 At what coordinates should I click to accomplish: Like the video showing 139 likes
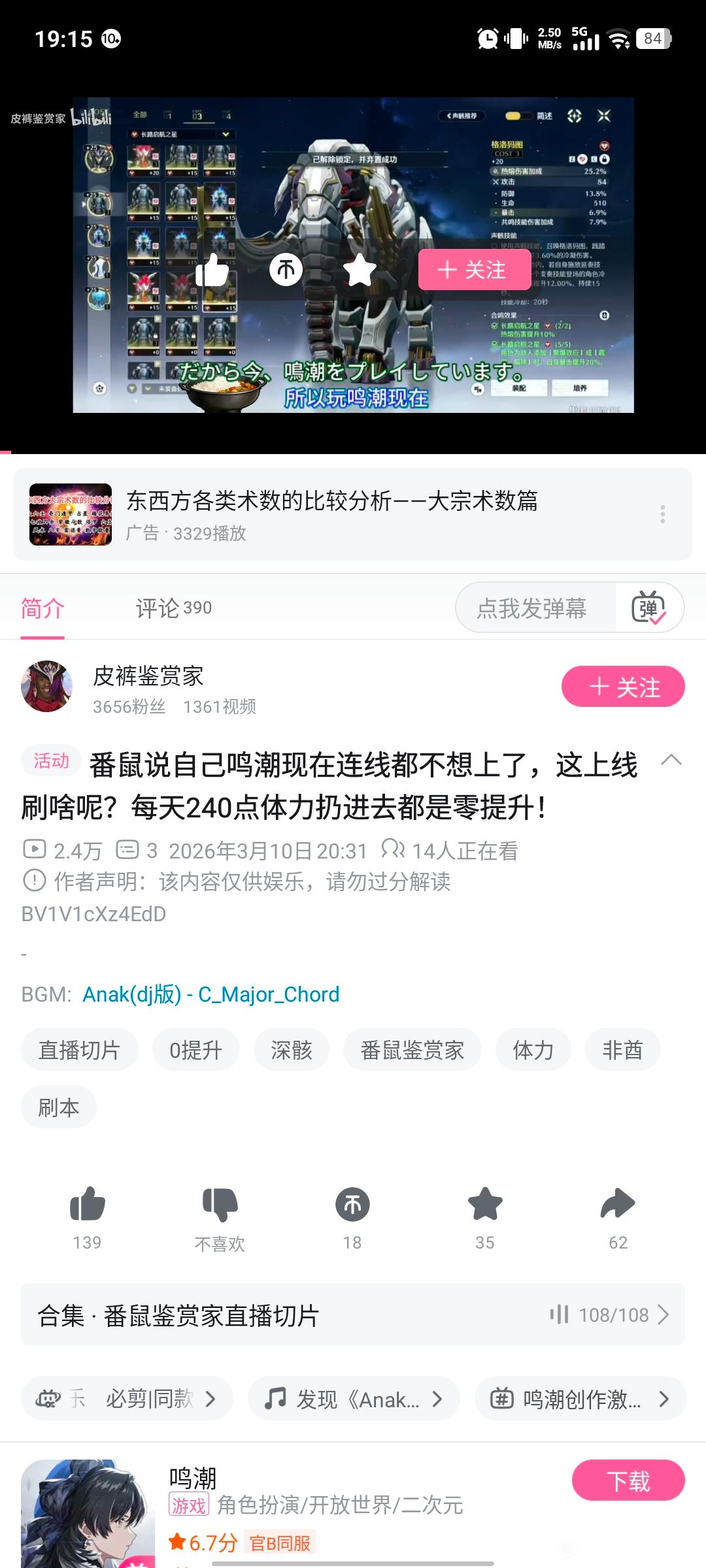tap(87, 1204)
